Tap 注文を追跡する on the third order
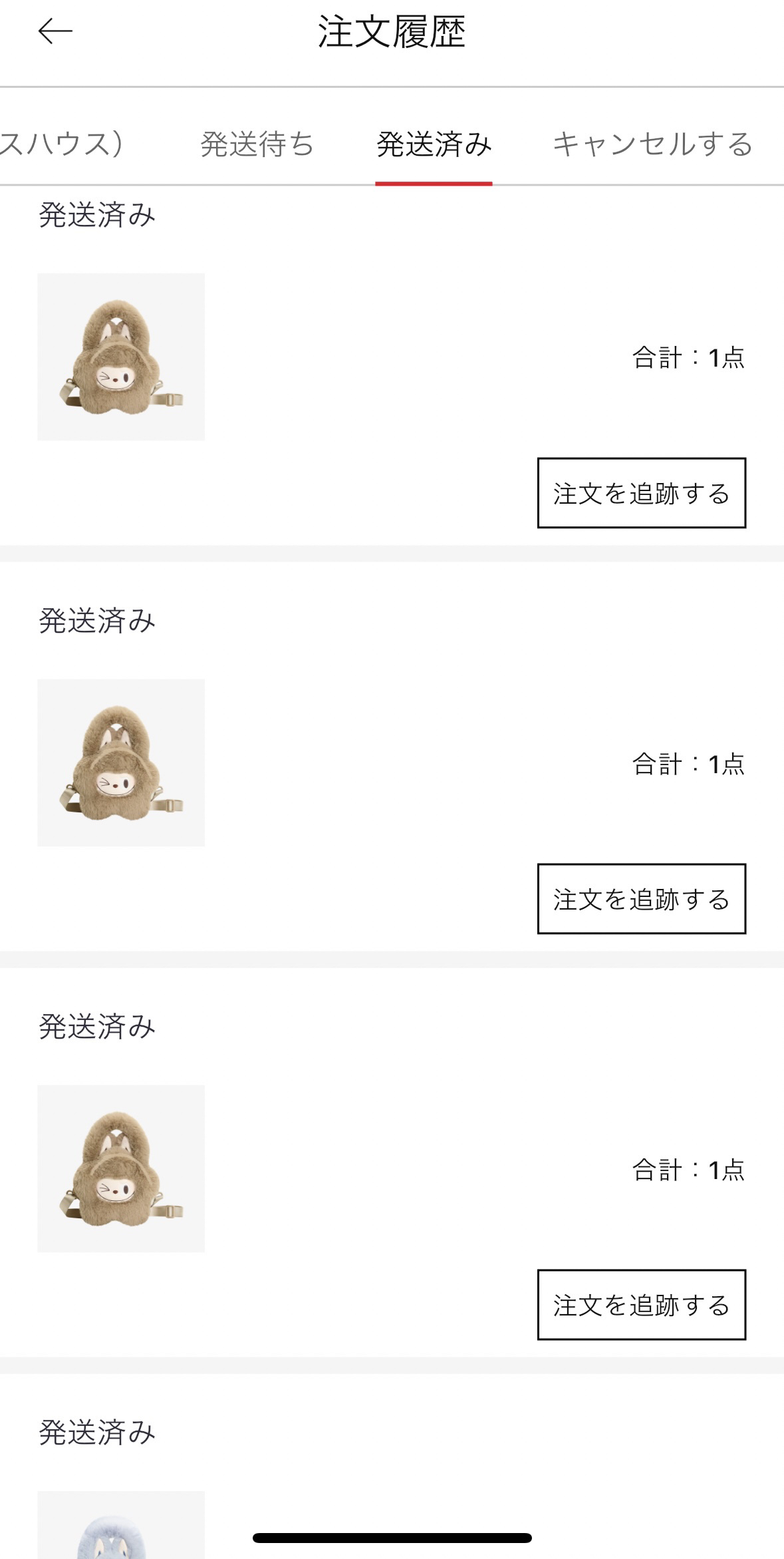This screenshot has height=1559, width=784. click(x=641, y=1305)
